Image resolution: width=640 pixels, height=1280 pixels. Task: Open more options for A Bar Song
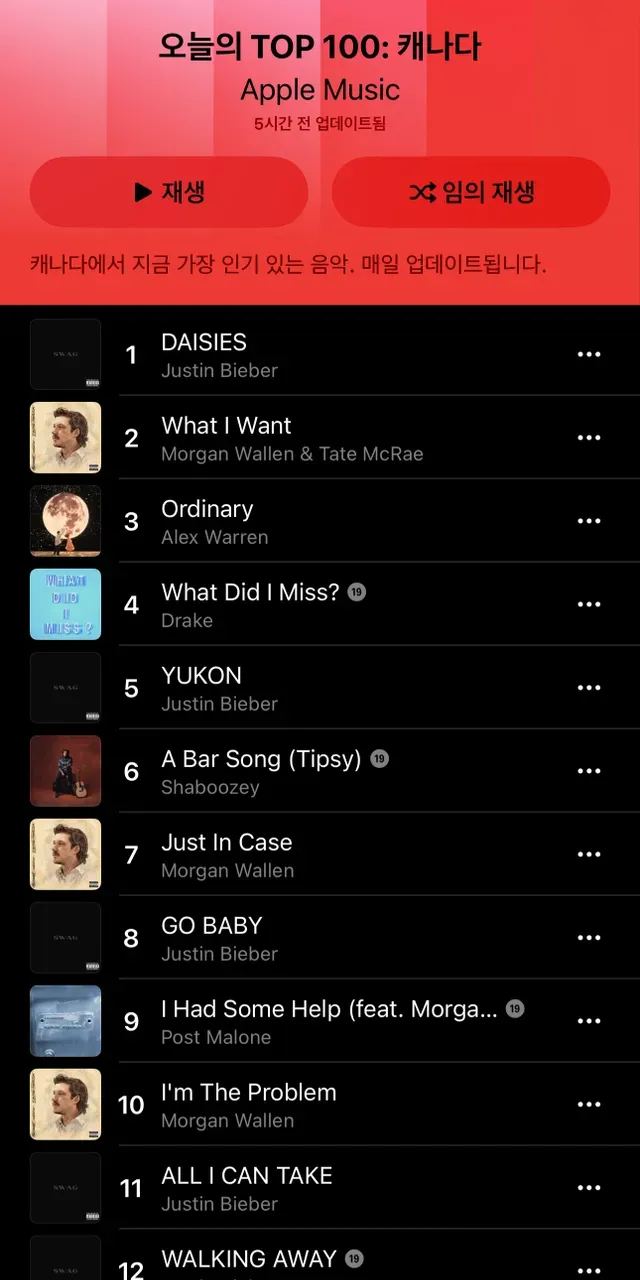pos(589,771)
